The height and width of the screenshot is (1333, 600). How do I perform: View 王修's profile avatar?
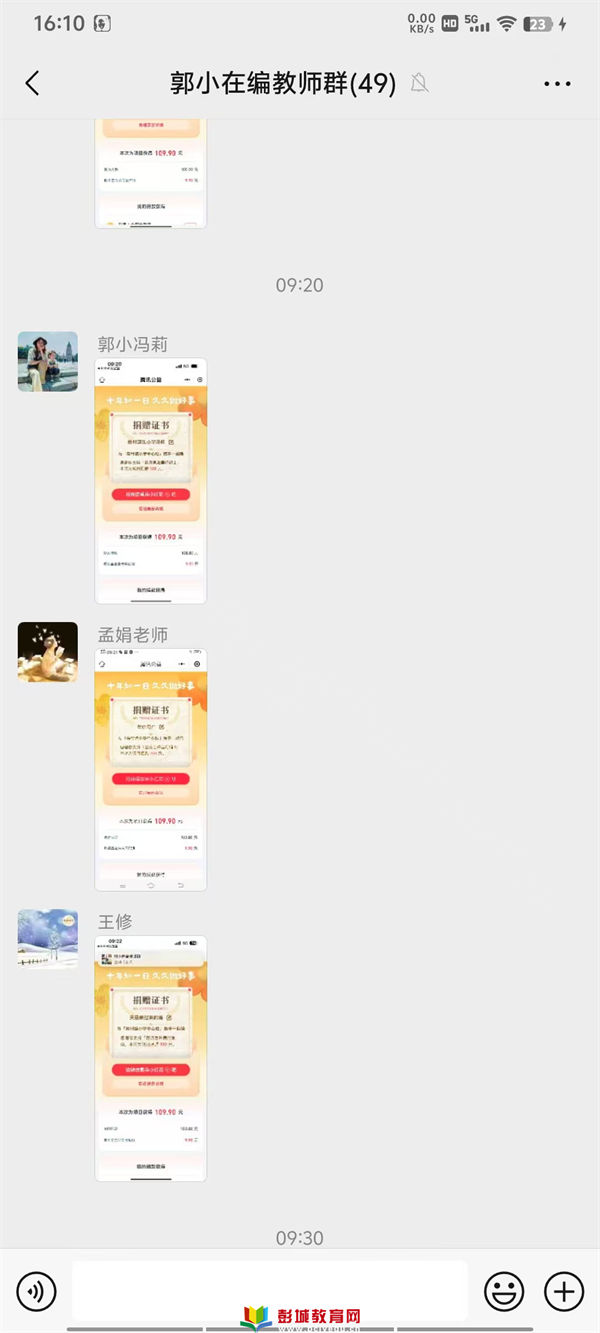pos(48,939)
